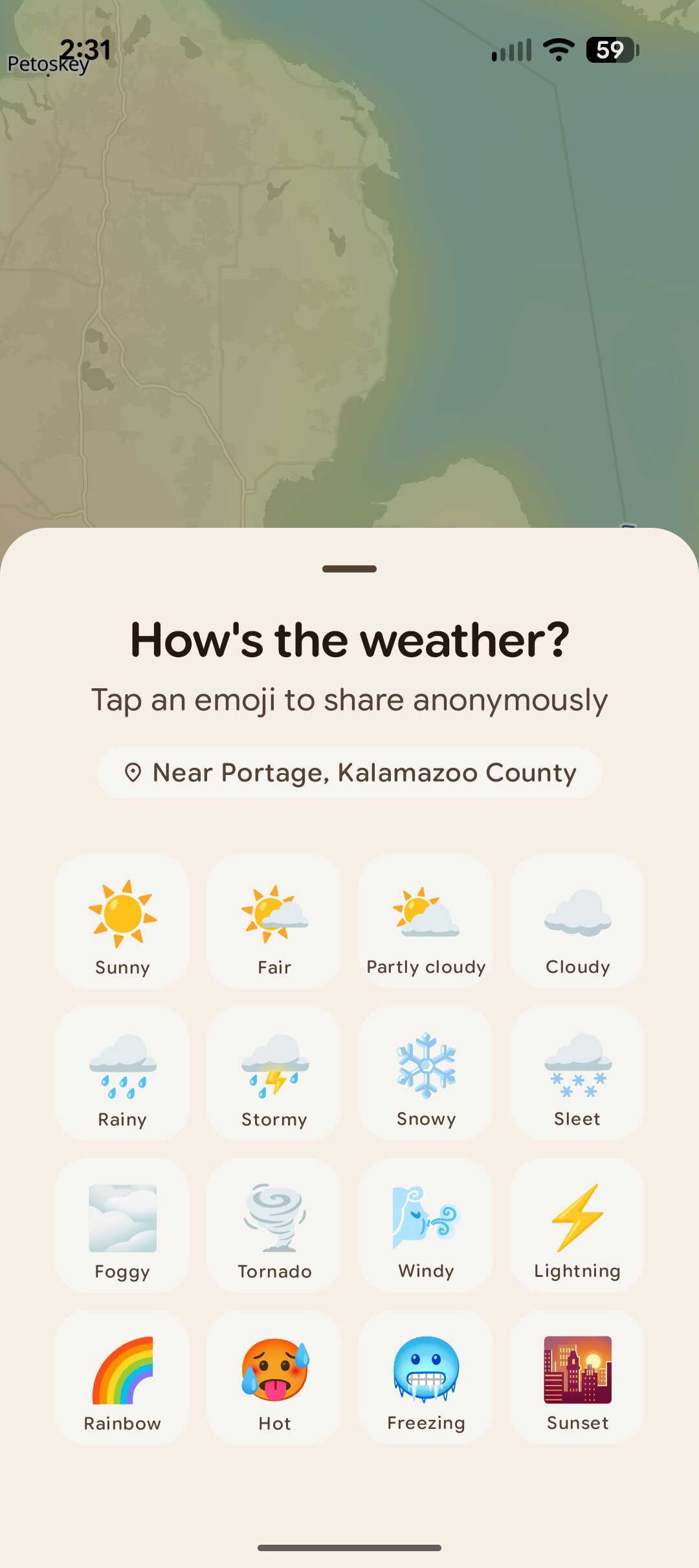Tap the Petoskey label on the map
Screen dimensions: 699x1568
coord(49,65)
